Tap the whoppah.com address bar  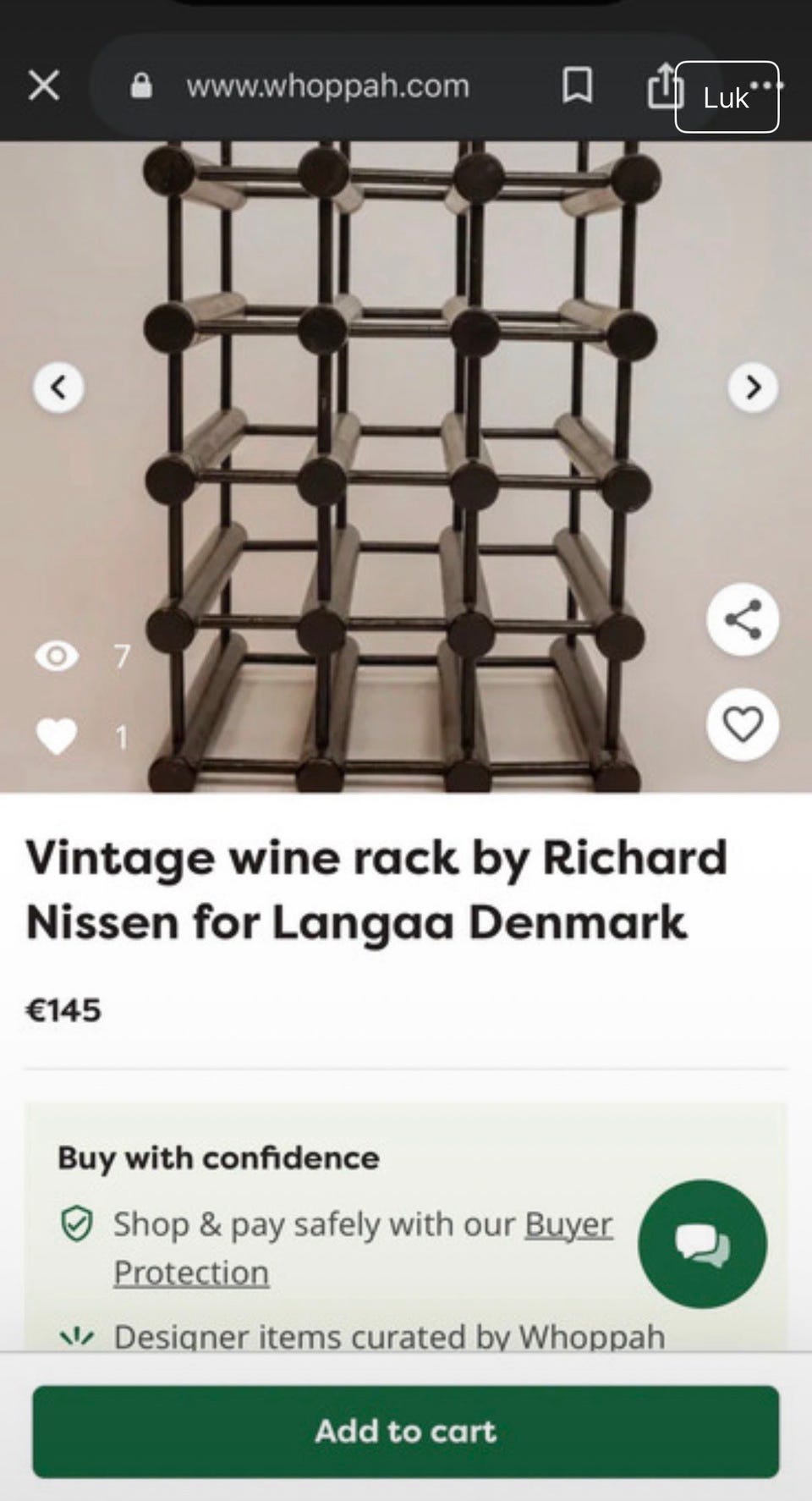pos(327,85)
